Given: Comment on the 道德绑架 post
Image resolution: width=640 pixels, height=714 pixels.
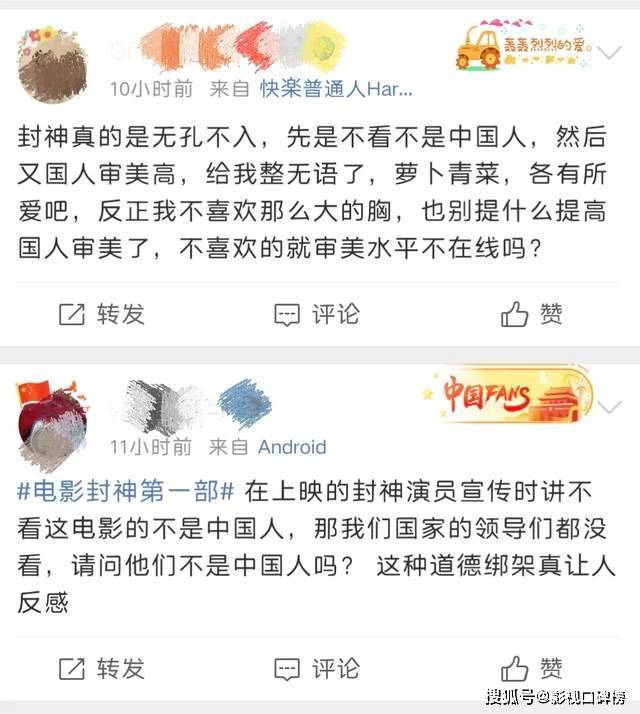Looking at the screenshot, I should pyautogui.click(x=316, y=668).
